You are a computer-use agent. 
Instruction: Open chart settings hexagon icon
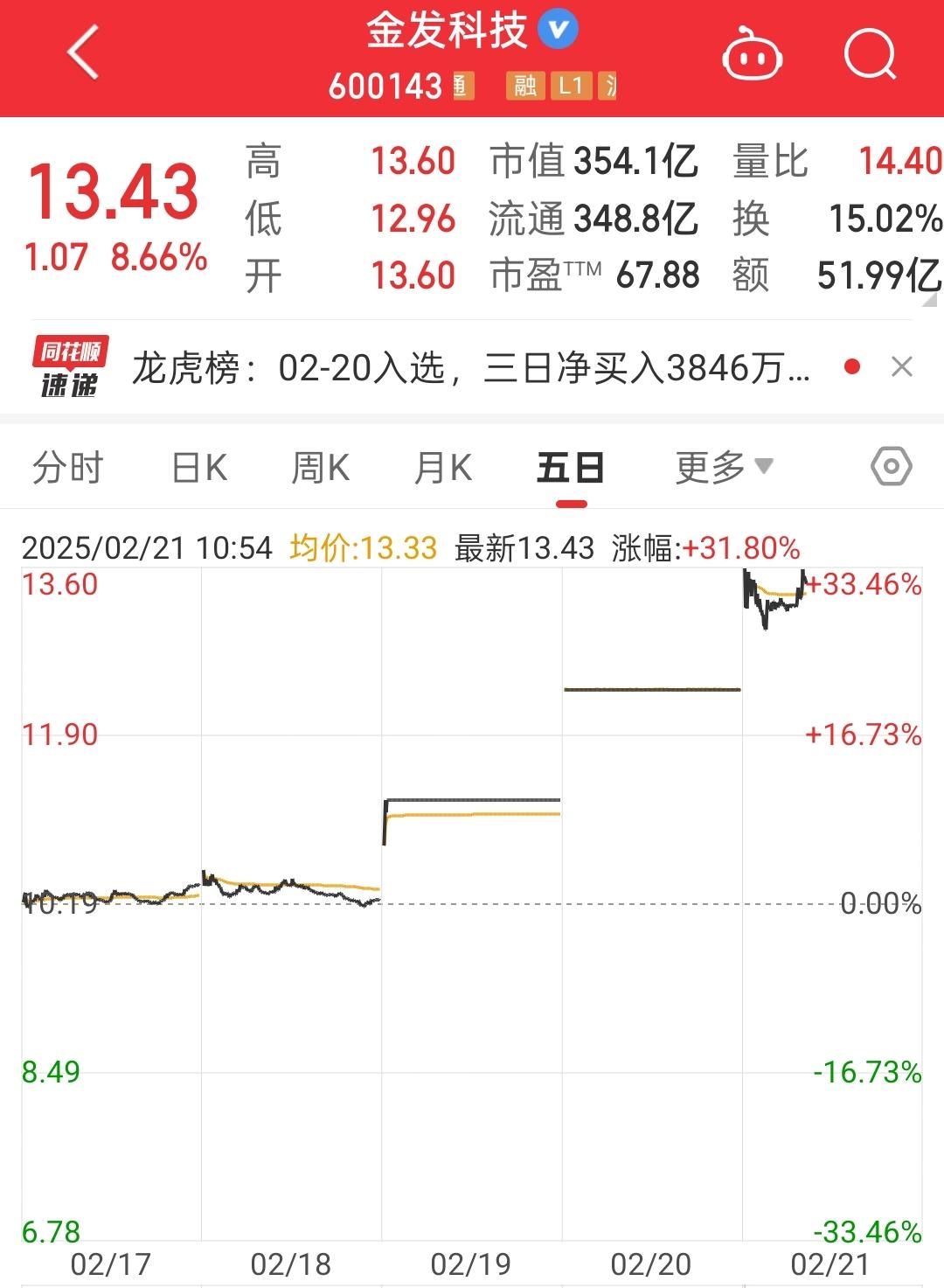tap(891, 467)
